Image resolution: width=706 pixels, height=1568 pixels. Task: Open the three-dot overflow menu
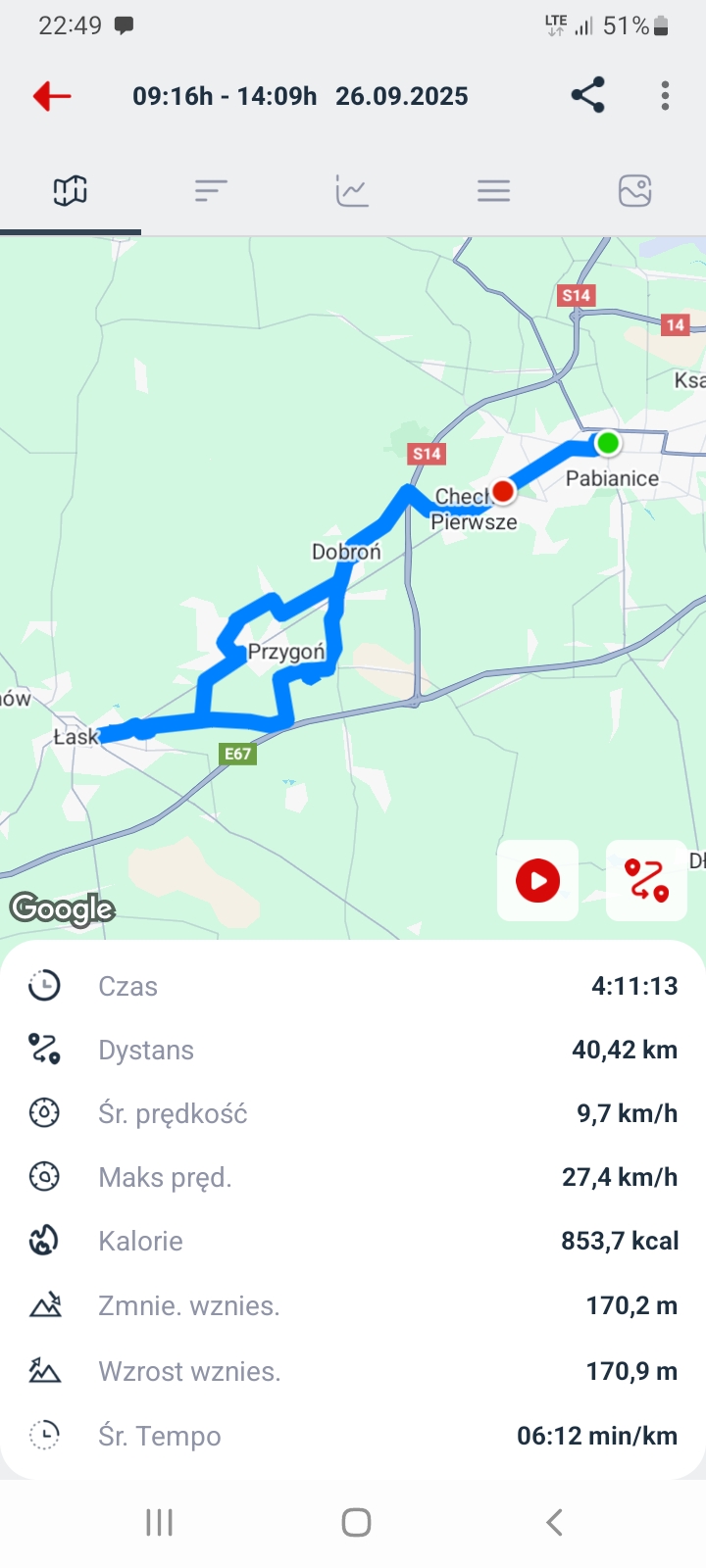(x=665, y=95)
